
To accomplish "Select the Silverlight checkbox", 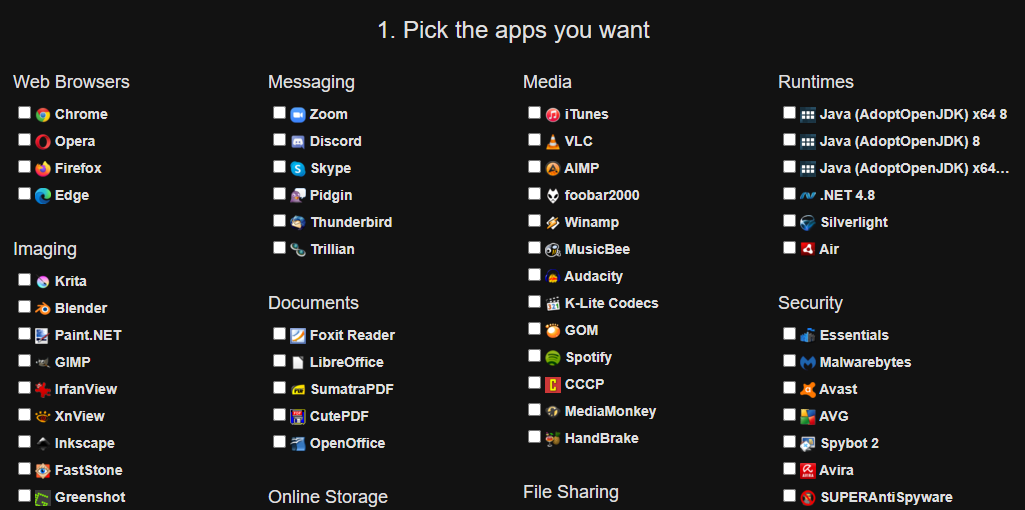I will coord(789,221).
